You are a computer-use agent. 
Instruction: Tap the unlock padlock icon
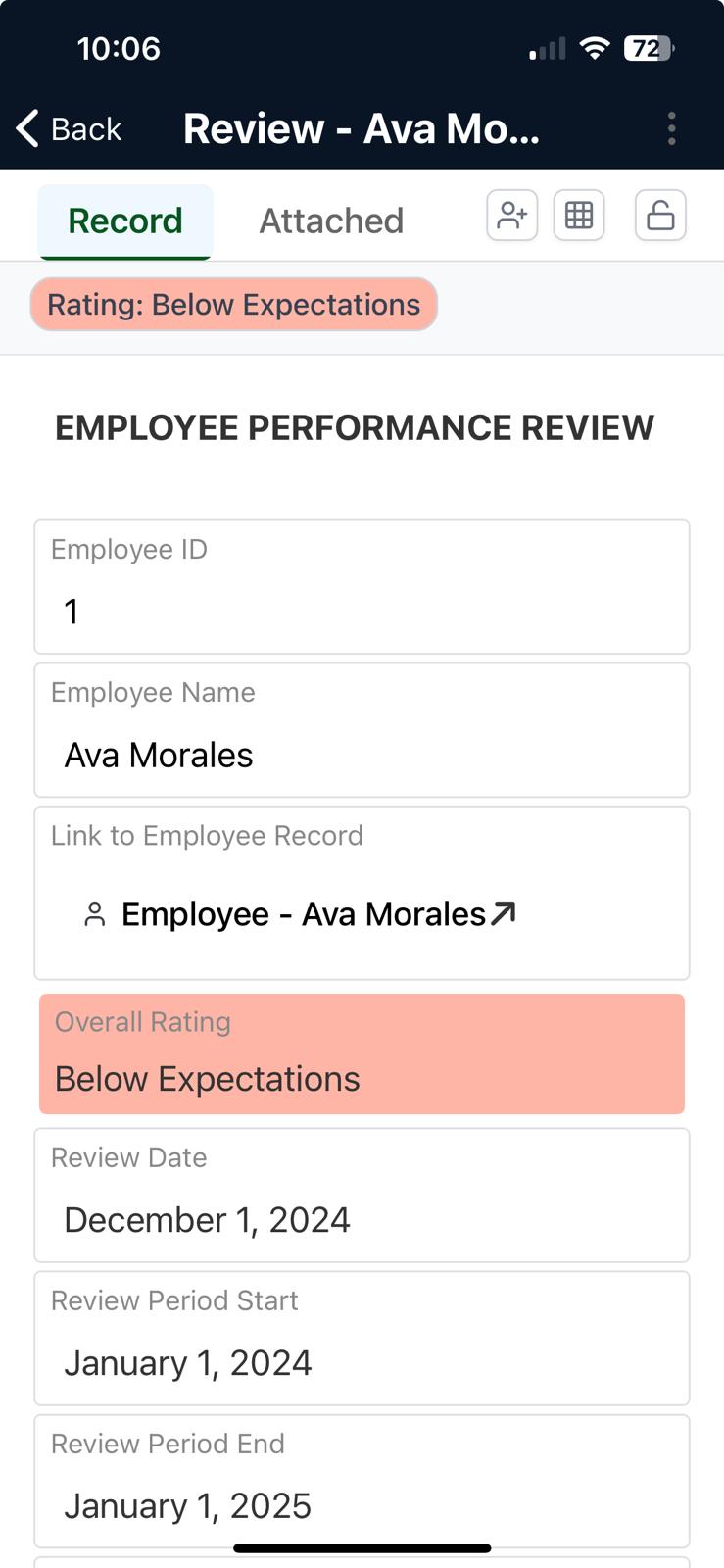tap(660, 215)
